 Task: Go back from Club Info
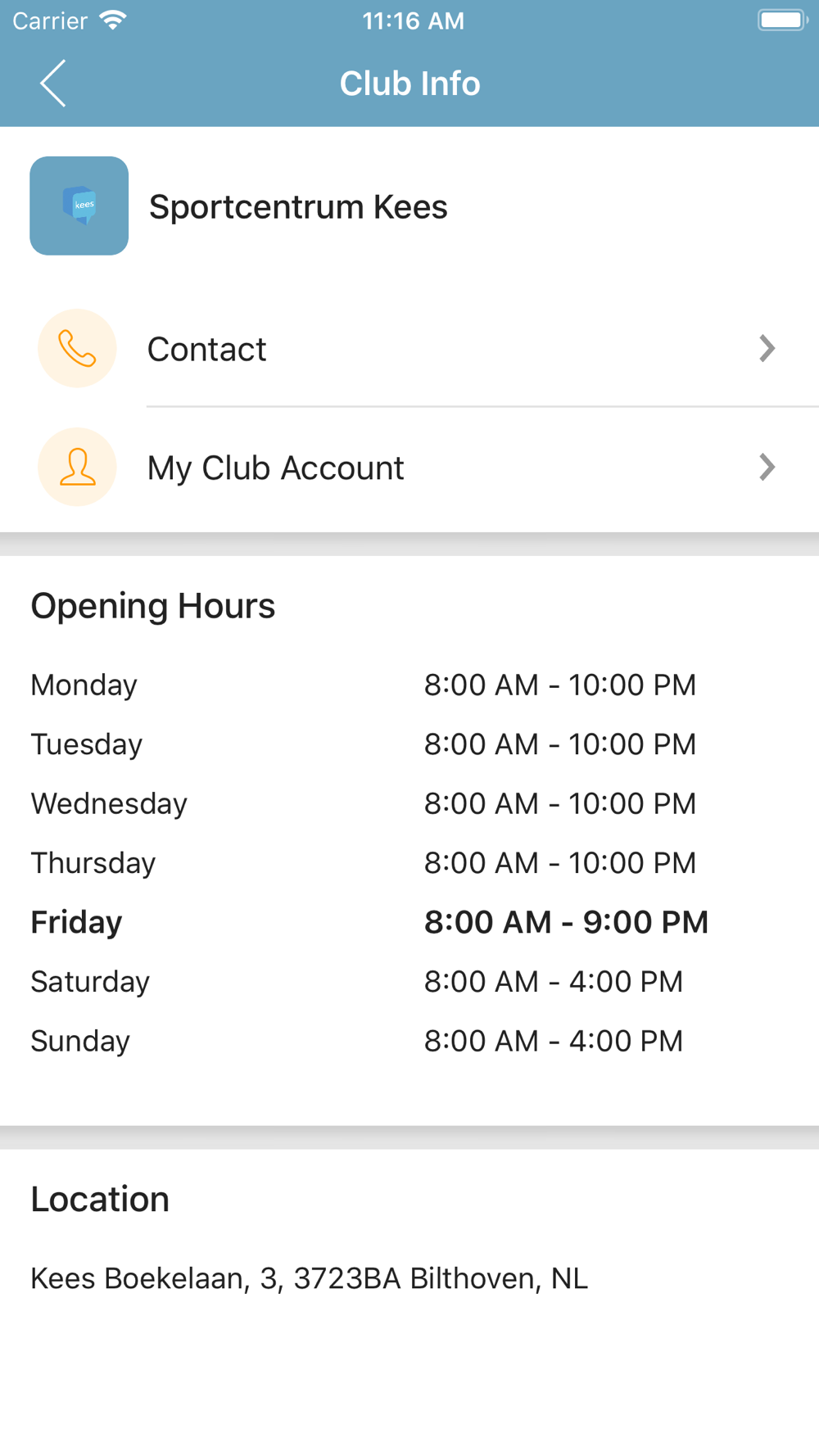point(53,84)
